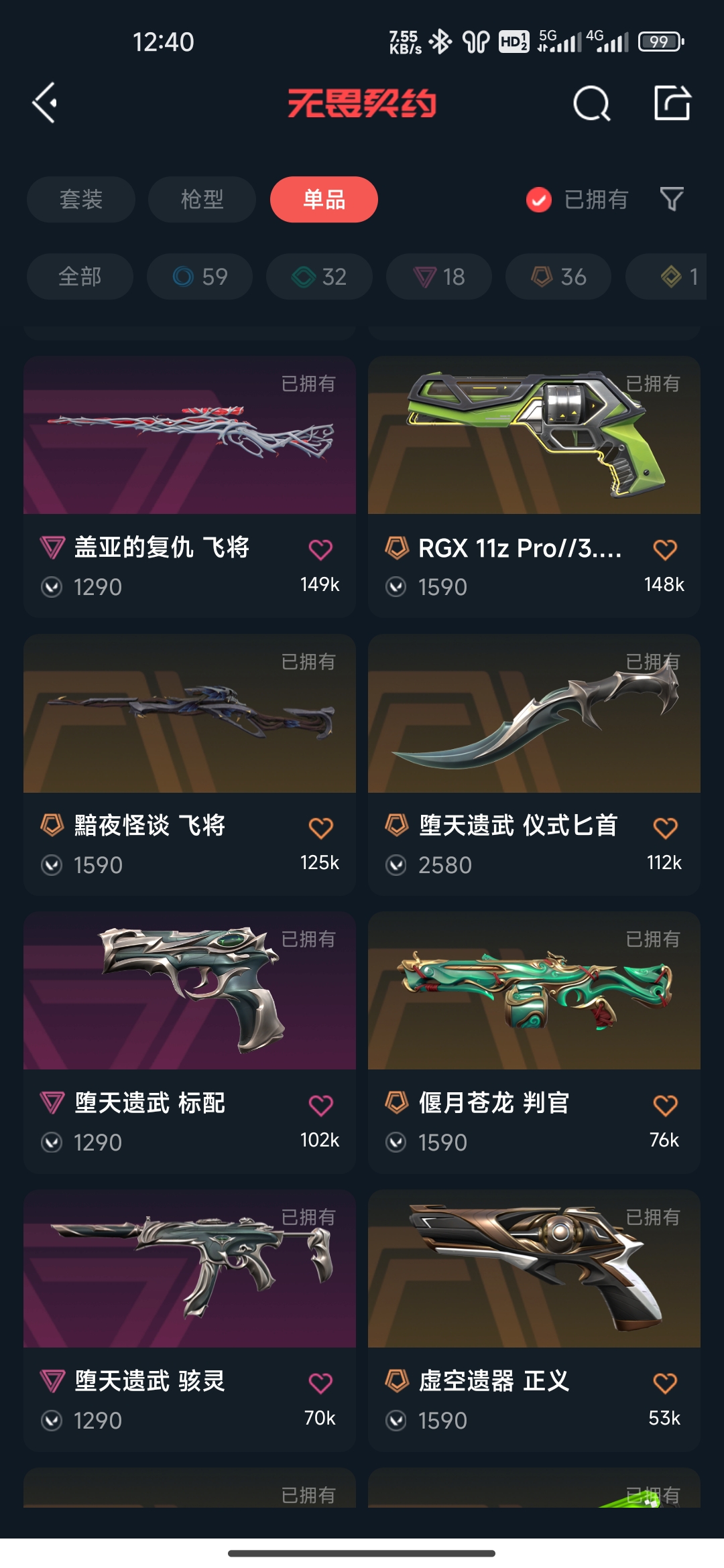The image size is (724, 1568).
Task: Uncheck the 已拥有 checkbox
Action: (539, 200)
